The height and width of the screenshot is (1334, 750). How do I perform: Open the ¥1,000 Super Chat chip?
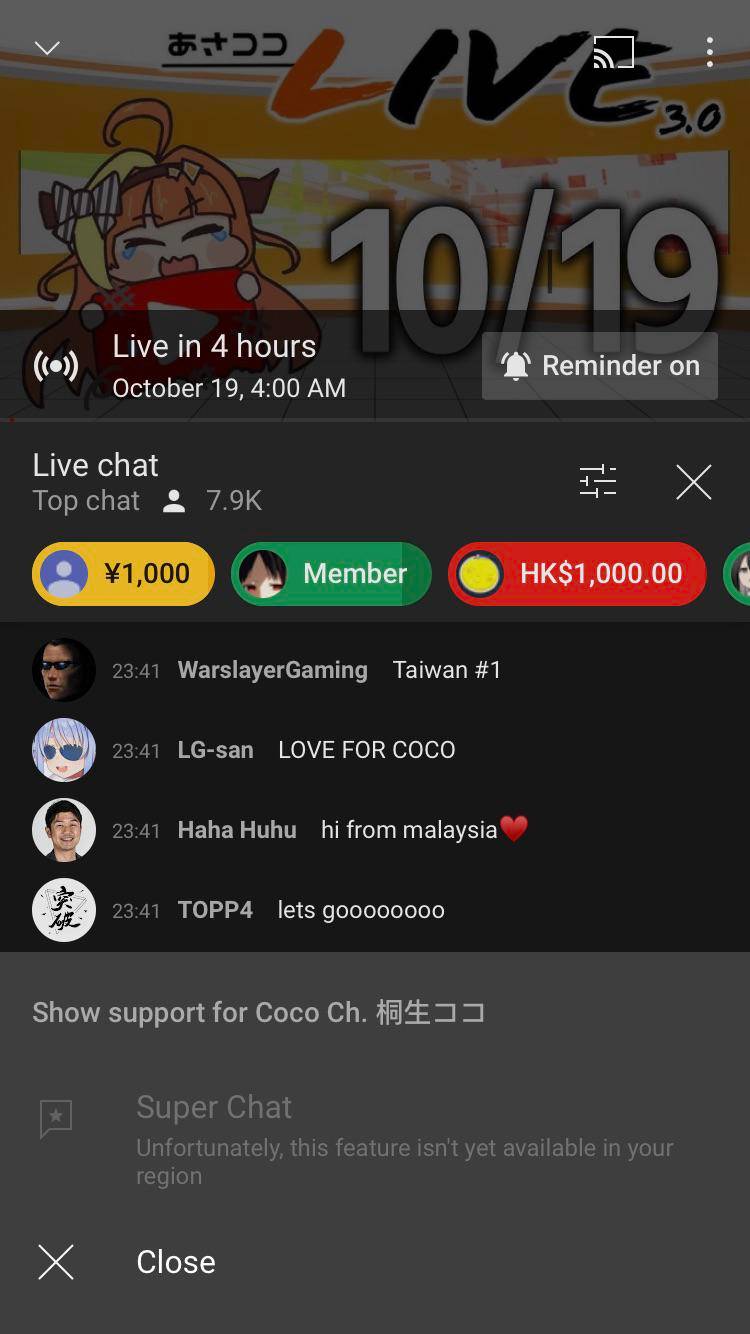click(x=124, y=574)
